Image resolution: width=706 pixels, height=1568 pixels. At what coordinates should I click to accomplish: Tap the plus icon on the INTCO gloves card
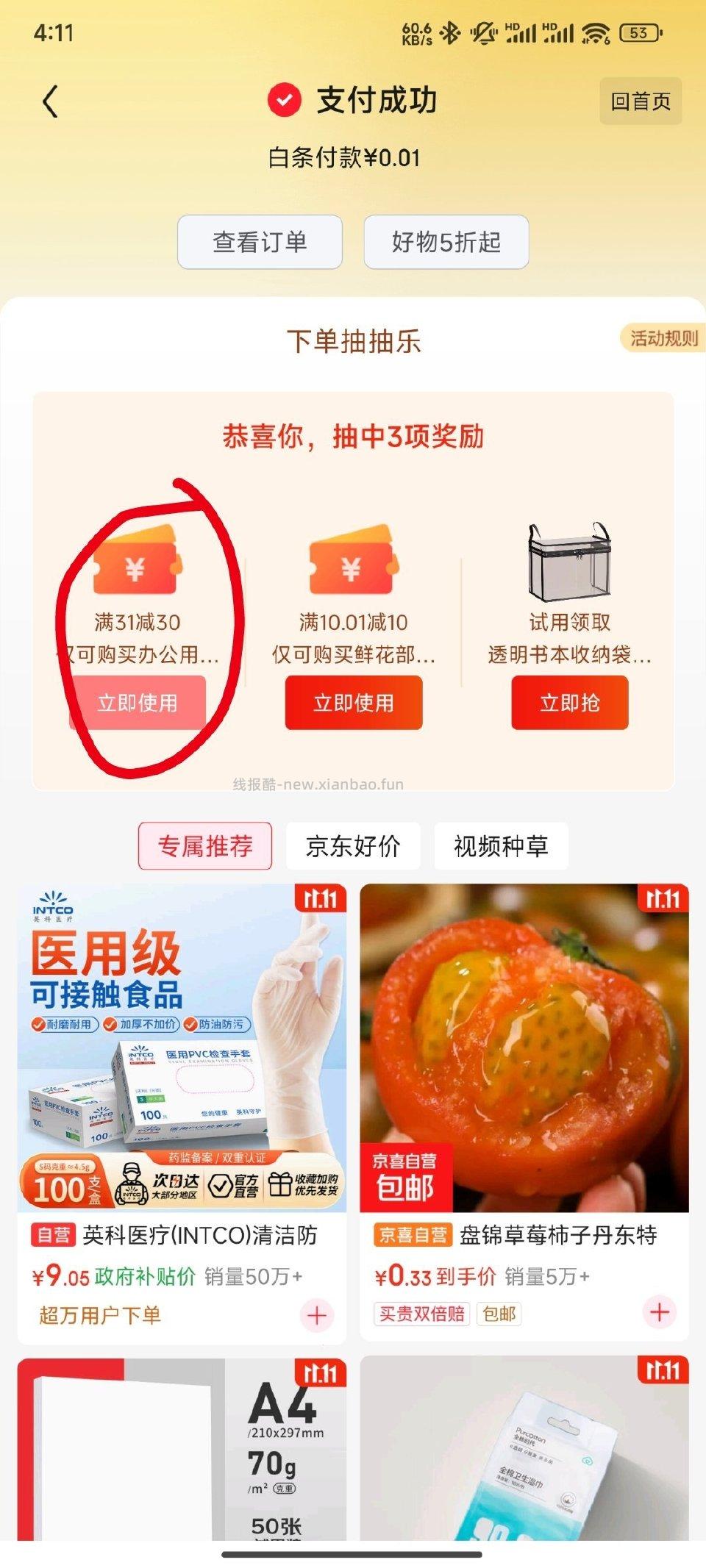(x=315, y=1314)
